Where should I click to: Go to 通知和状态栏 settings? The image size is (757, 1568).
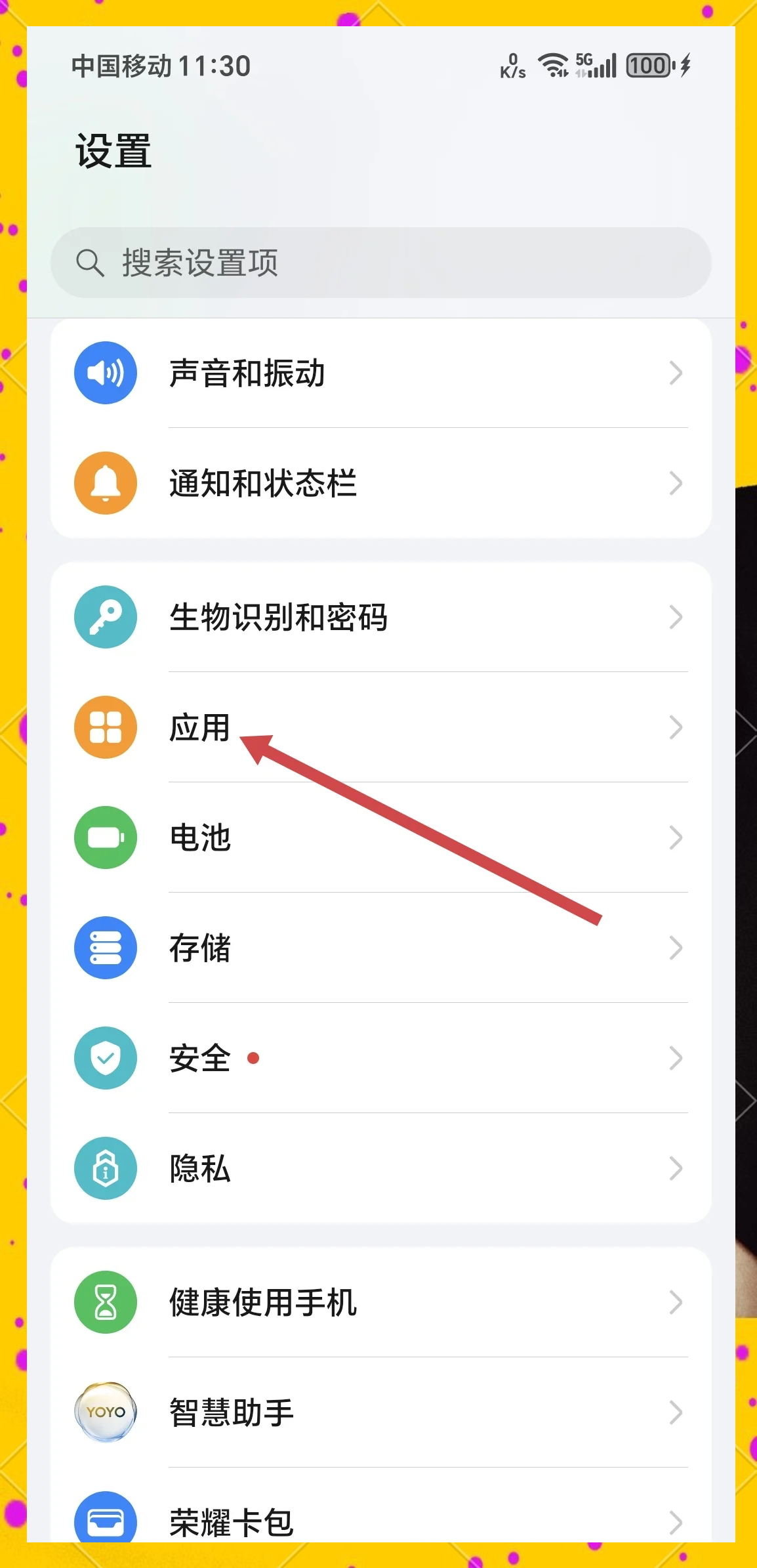(380, 483)
